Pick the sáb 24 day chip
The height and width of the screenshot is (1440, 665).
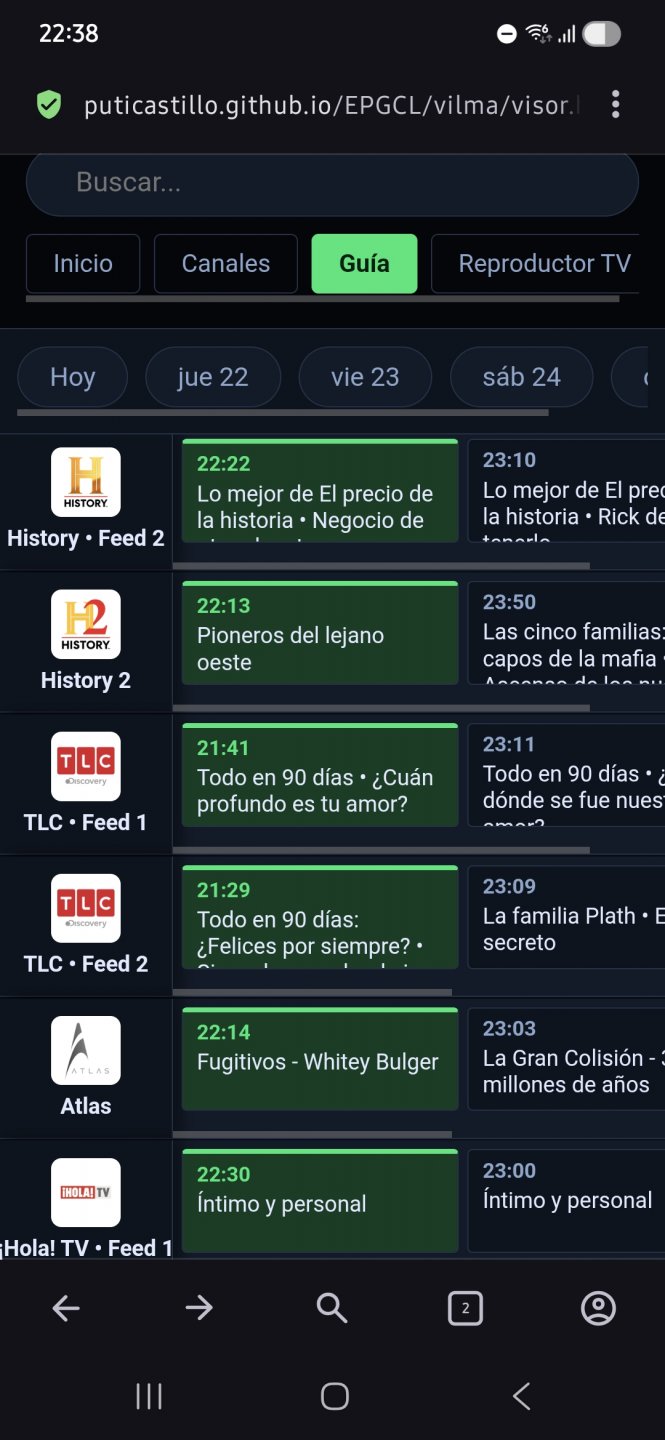point(521,377)
